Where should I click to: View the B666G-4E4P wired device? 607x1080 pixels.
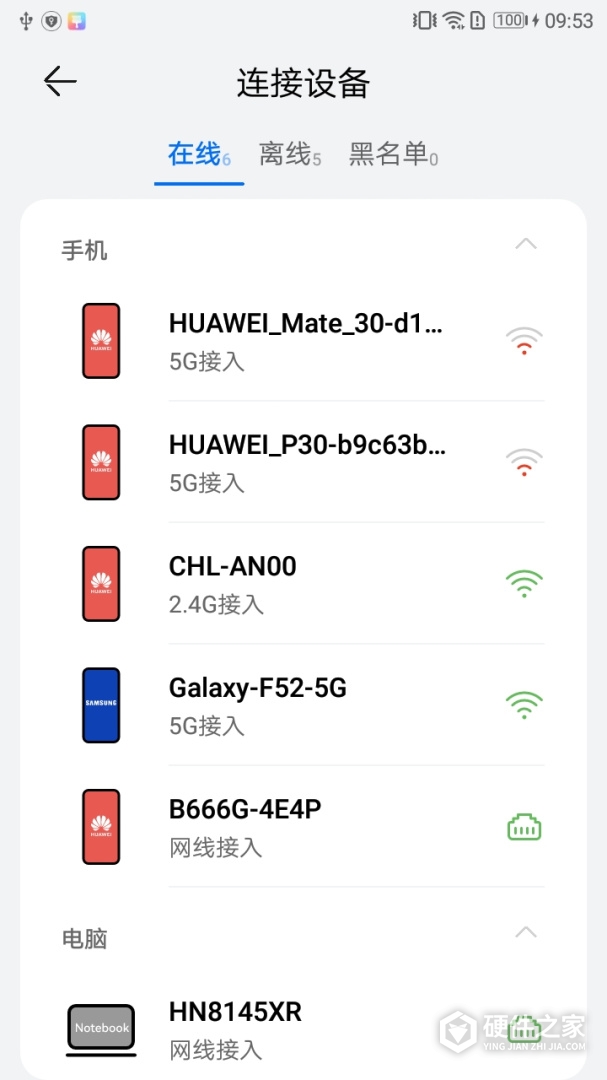pyautogui.click(x=305, y=827)
